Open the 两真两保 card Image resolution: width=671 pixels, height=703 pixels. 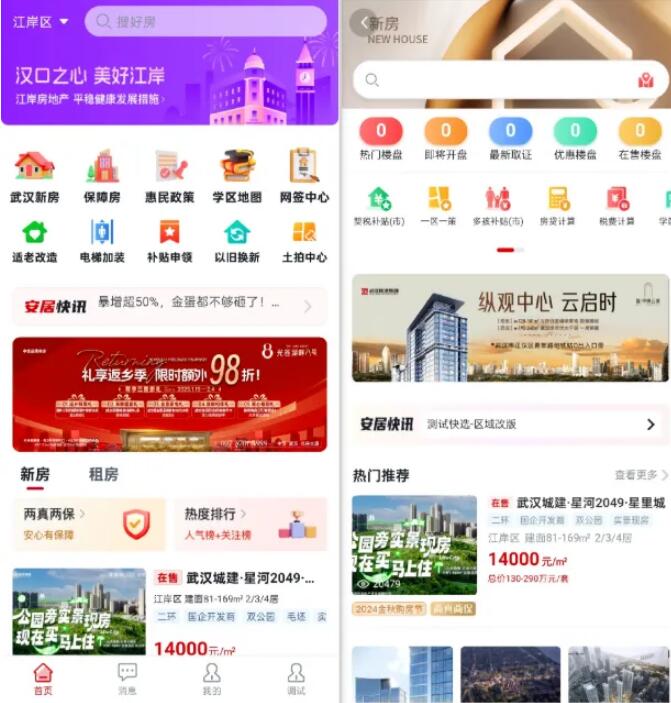(x=88, y=524)
